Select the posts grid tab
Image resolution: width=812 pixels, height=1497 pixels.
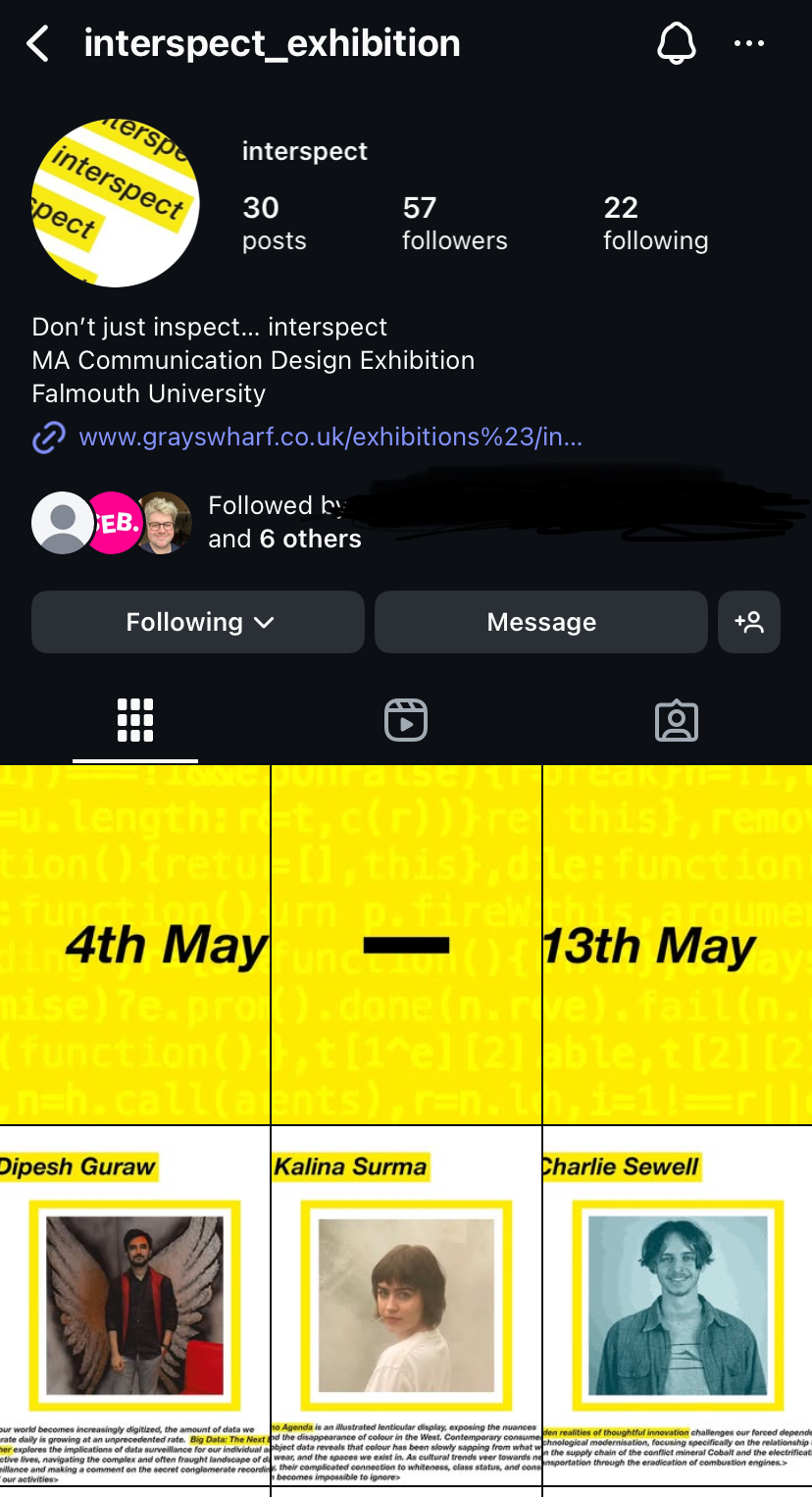coord(135,721)
